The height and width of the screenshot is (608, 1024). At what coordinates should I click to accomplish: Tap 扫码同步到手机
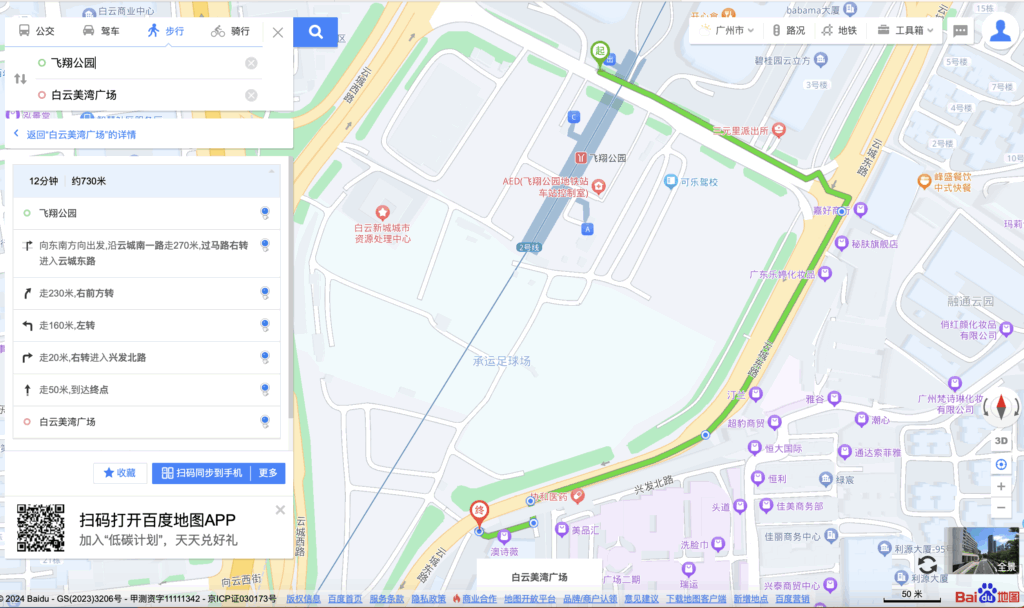click(x=202, y=473)
